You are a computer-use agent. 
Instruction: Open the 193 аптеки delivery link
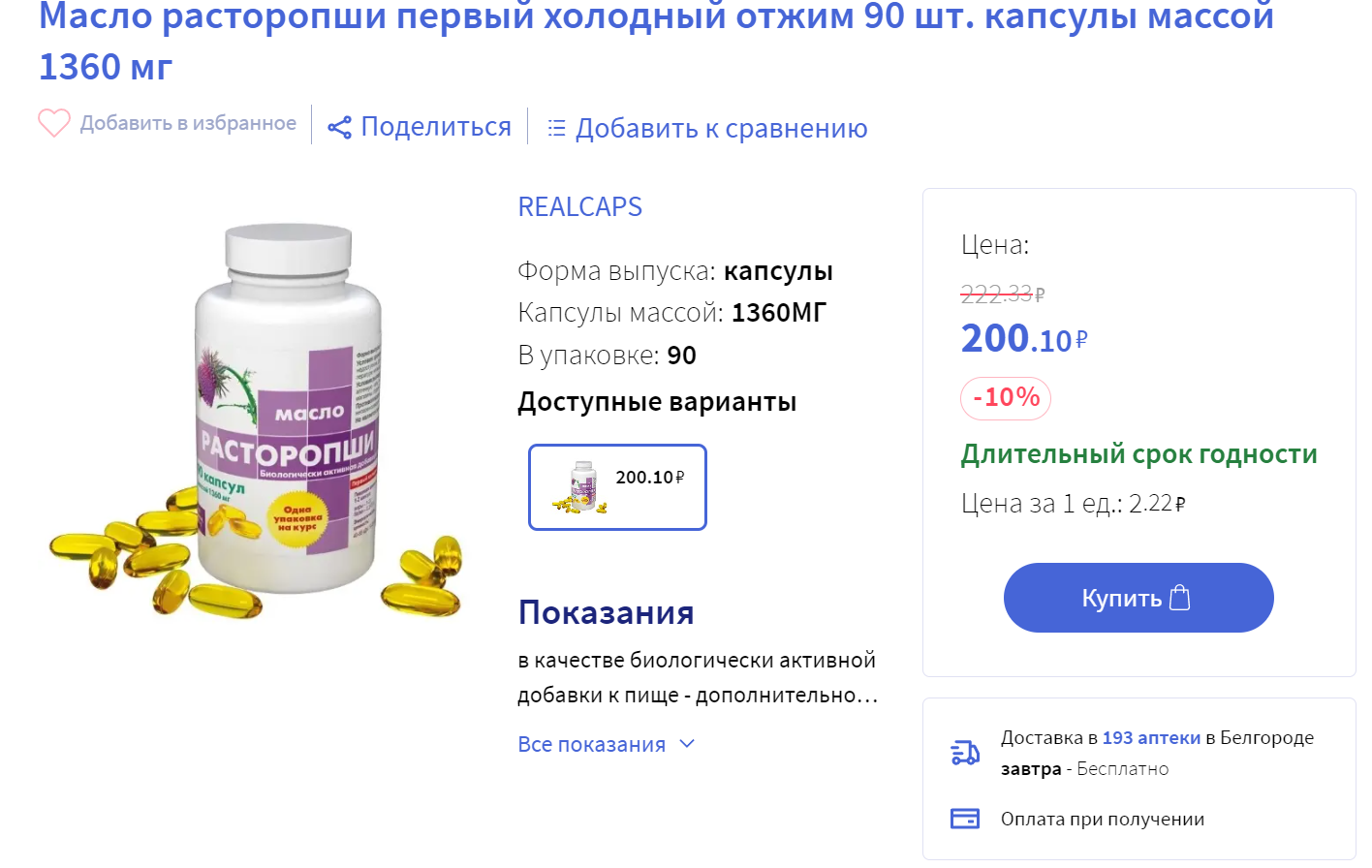(x=1150, y=737)
